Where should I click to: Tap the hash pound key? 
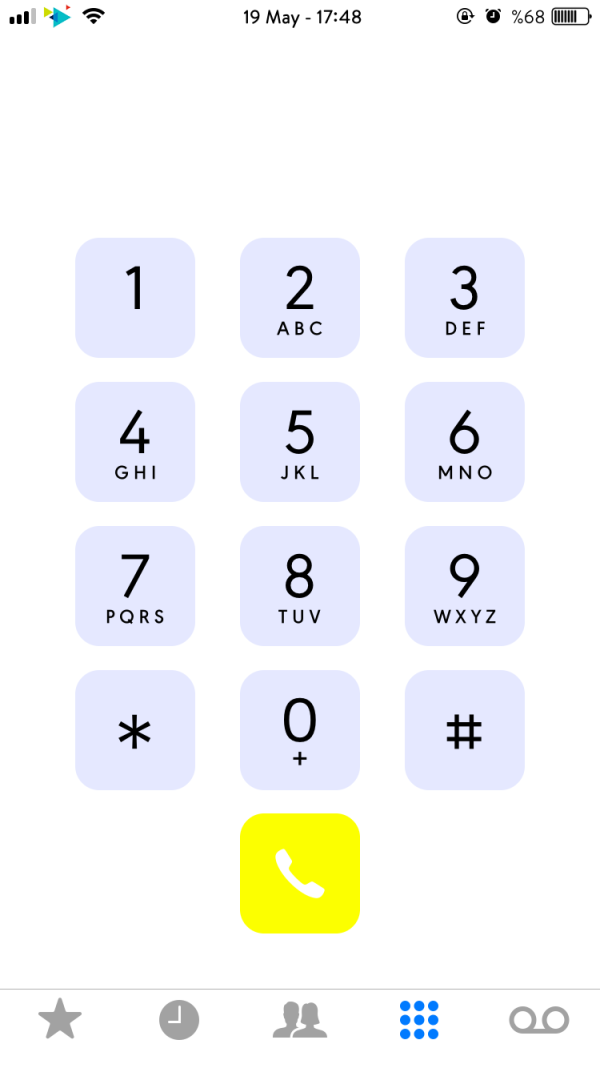click(x=464, y=730)
